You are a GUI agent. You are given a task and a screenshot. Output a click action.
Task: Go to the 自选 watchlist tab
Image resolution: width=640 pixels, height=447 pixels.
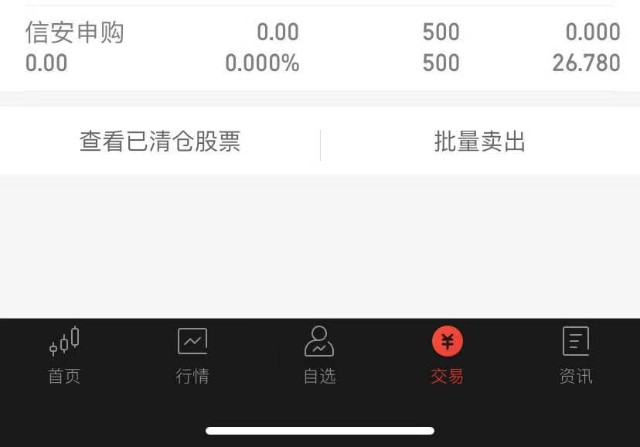(319, 356)
